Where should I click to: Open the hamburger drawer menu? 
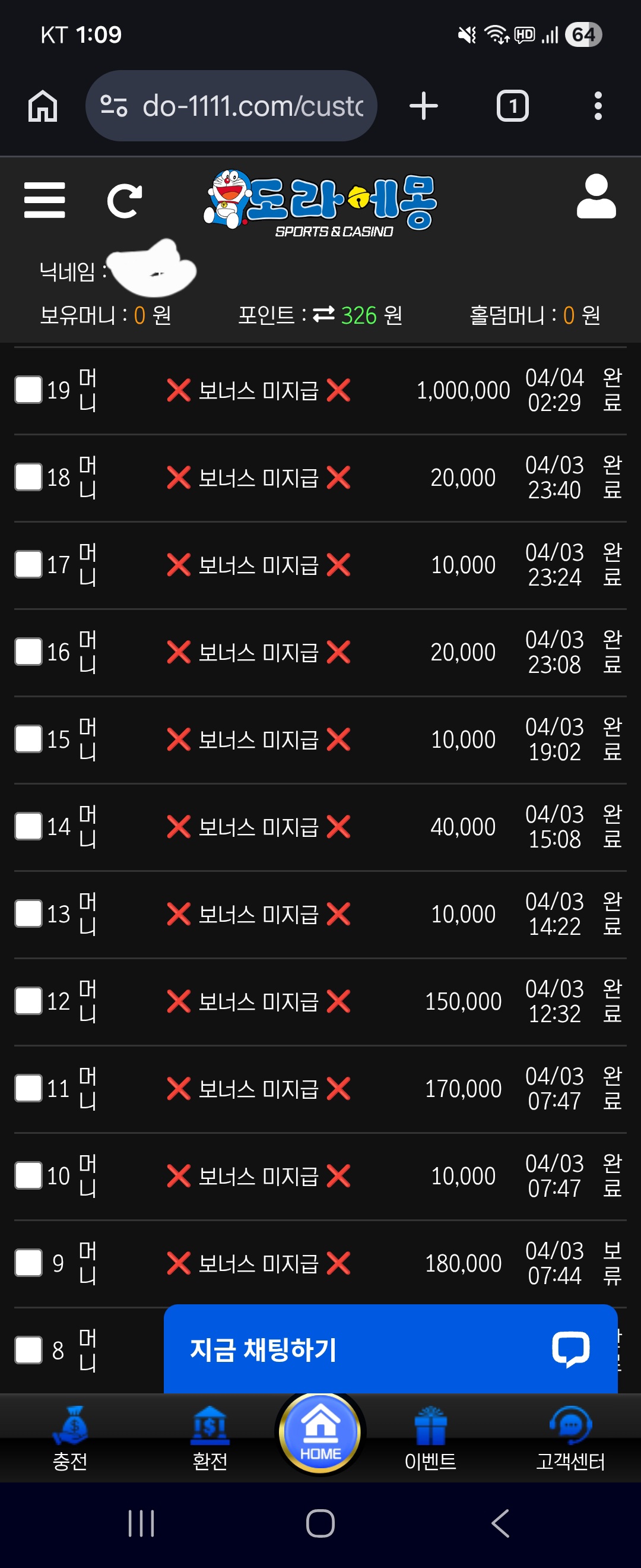click(x=45, y=200)
